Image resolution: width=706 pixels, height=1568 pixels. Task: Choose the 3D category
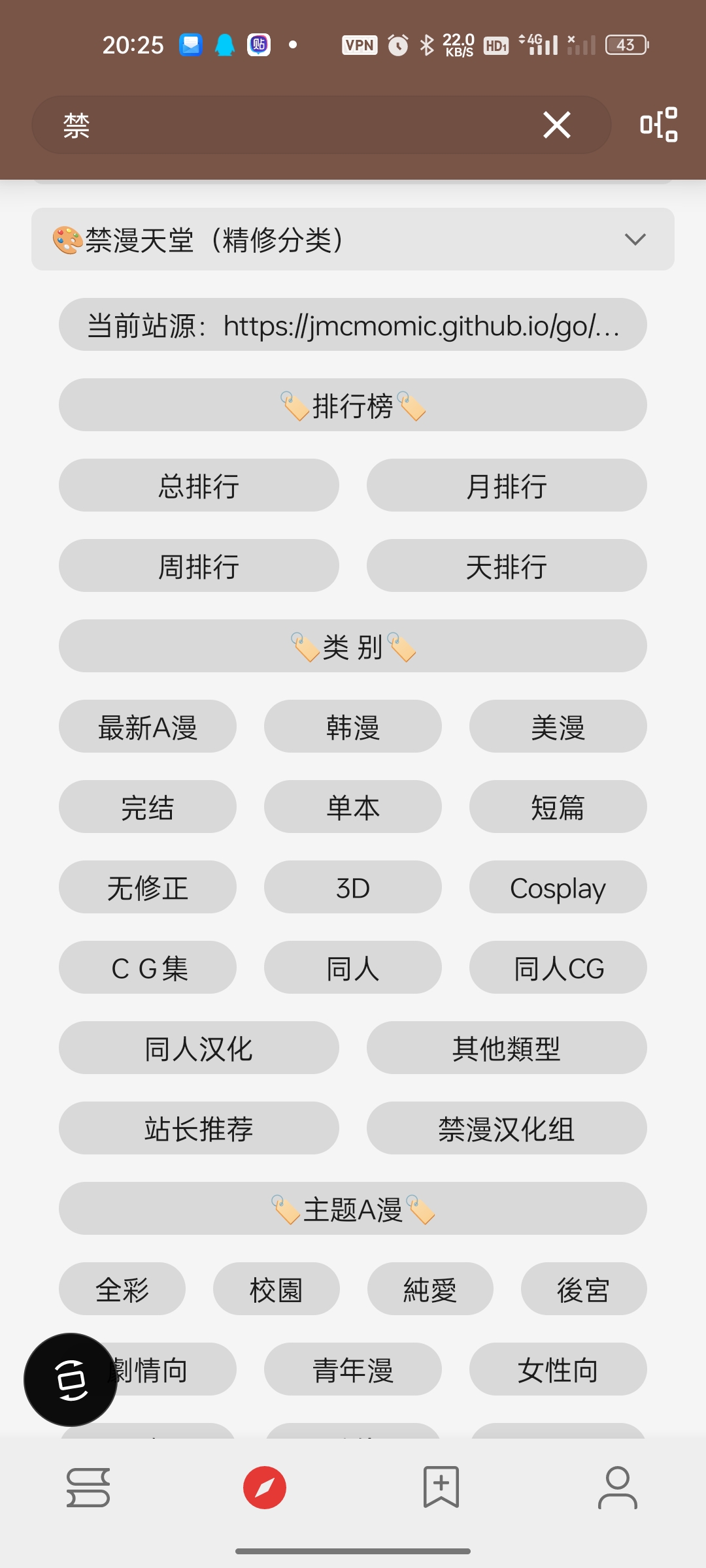point(353,887)
